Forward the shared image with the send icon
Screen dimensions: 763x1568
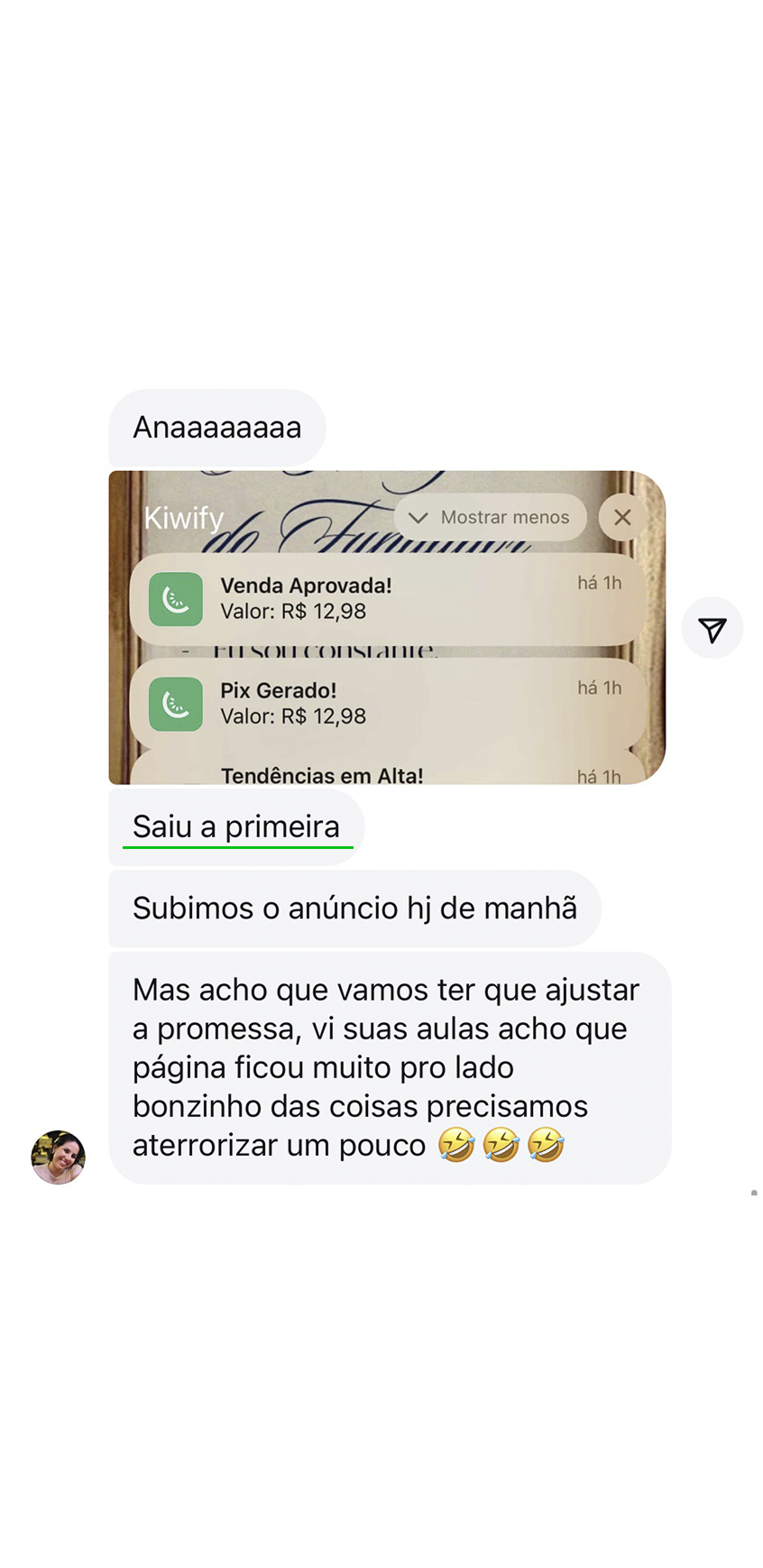(x=712, y=629)
